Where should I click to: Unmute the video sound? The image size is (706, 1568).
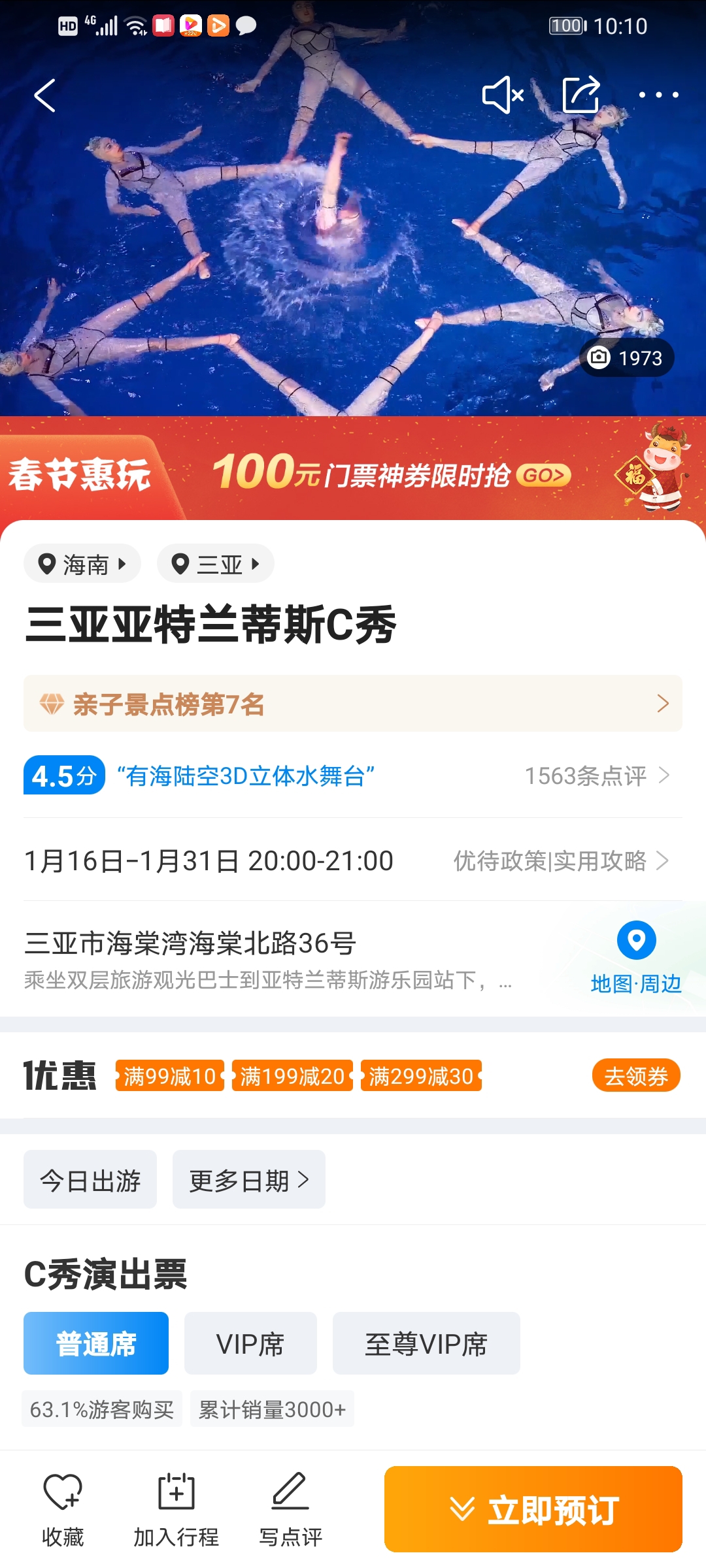point(503,95)
